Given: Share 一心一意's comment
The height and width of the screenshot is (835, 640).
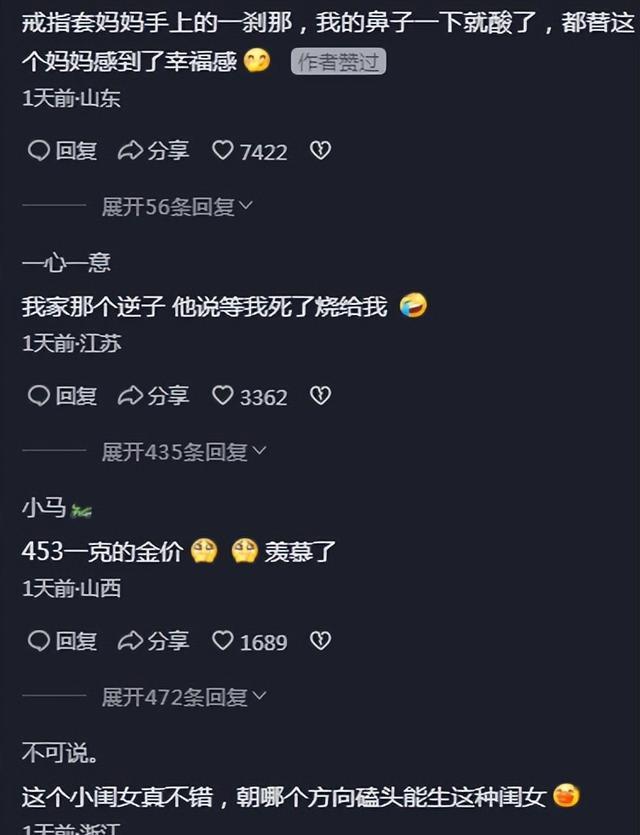Looking at the screenshot, I should coord(153,396).
